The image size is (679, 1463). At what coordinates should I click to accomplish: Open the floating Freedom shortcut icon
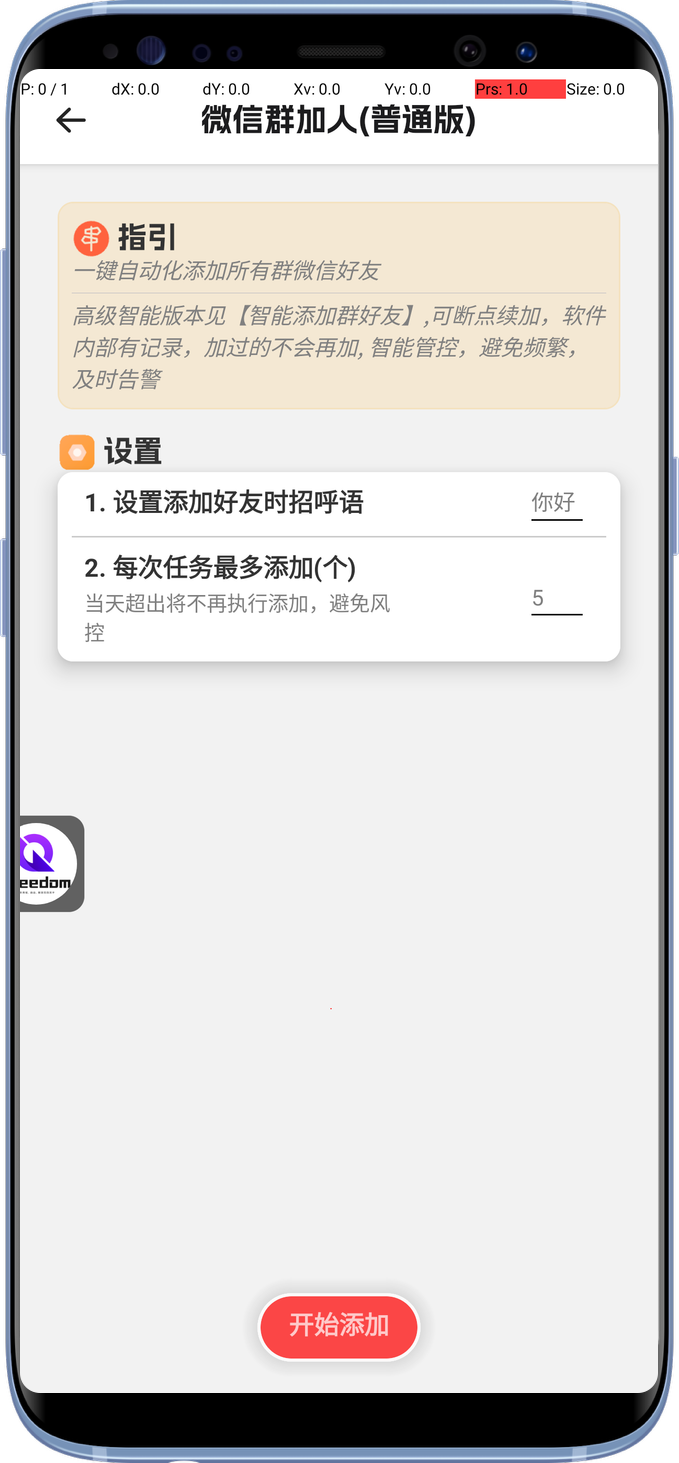(x=50, y=863)
